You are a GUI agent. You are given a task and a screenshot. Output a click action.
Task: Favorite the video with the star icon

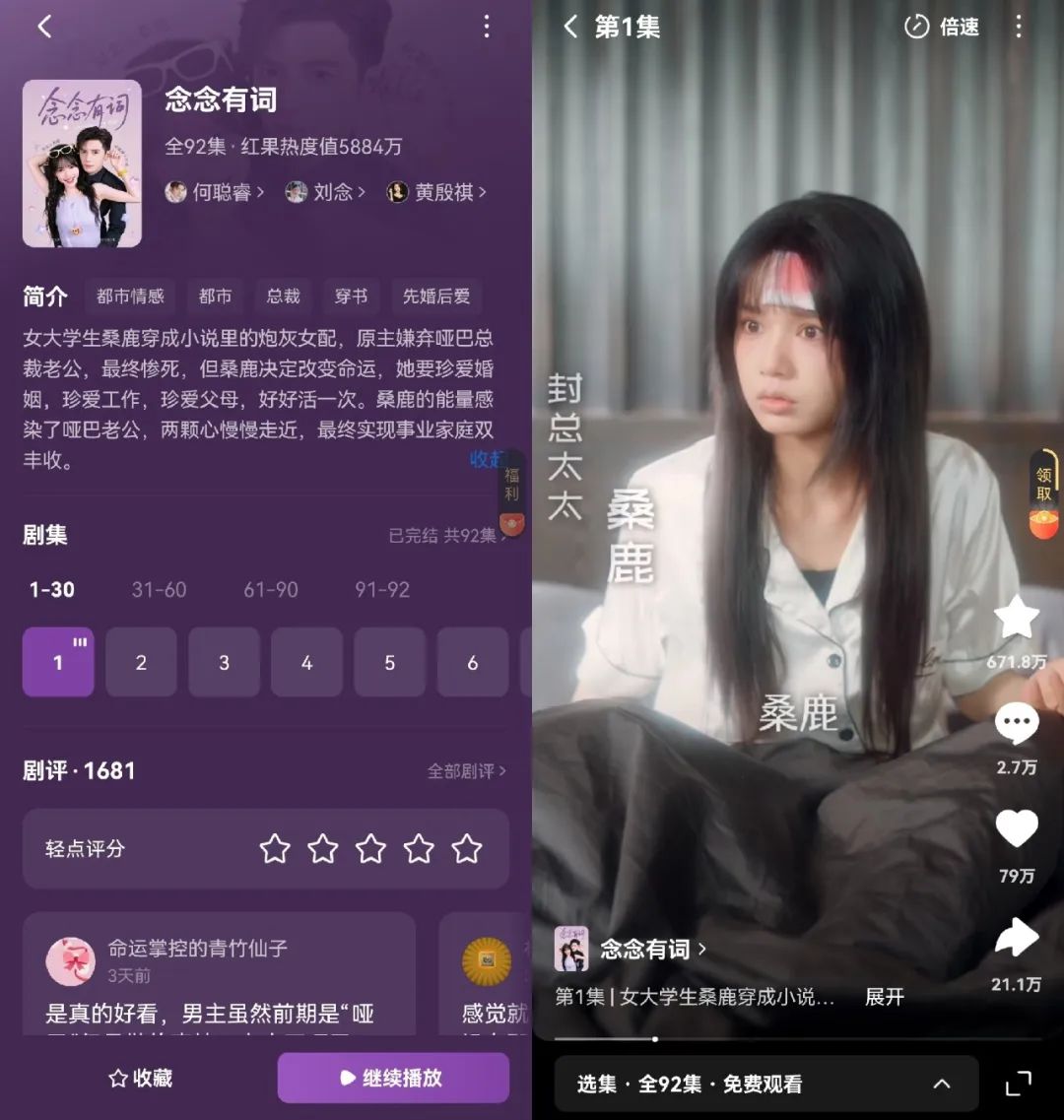point(1016,619)
